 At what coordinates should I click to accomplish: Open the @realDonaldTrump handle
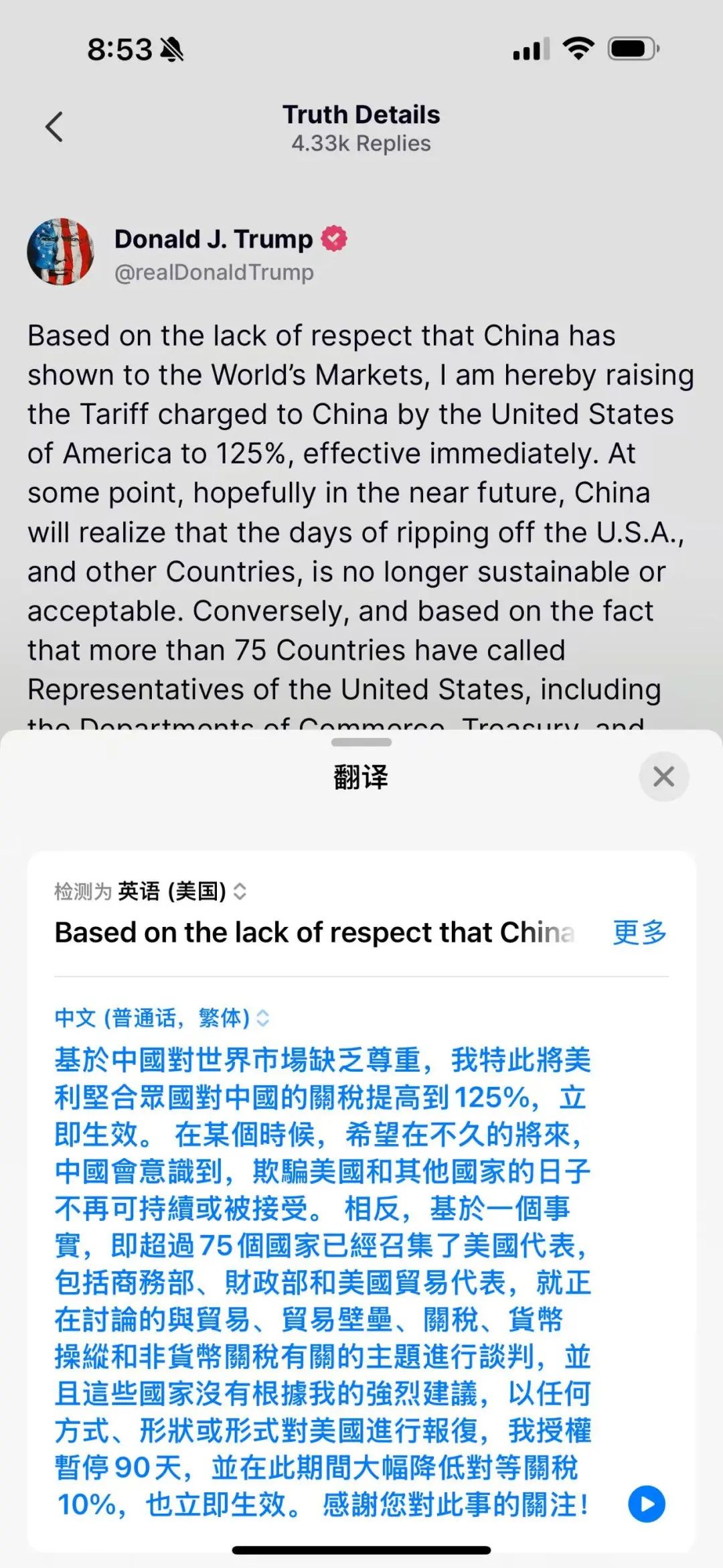pos(214,273)
